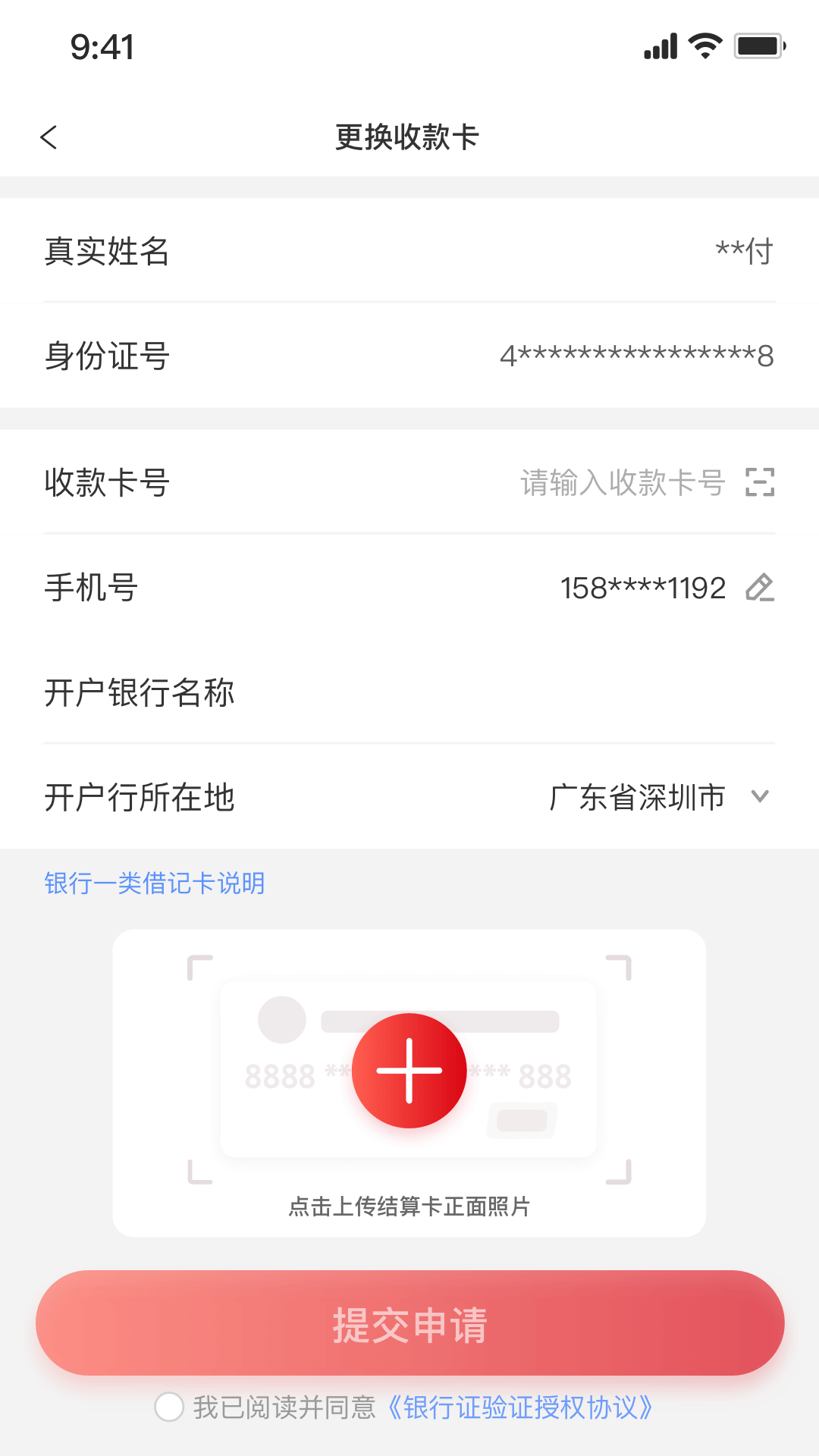This screenshot has height=1456, width=819.
Task: Tap the pencil icon to edit phone number
Action: click(x=761, y=588)
